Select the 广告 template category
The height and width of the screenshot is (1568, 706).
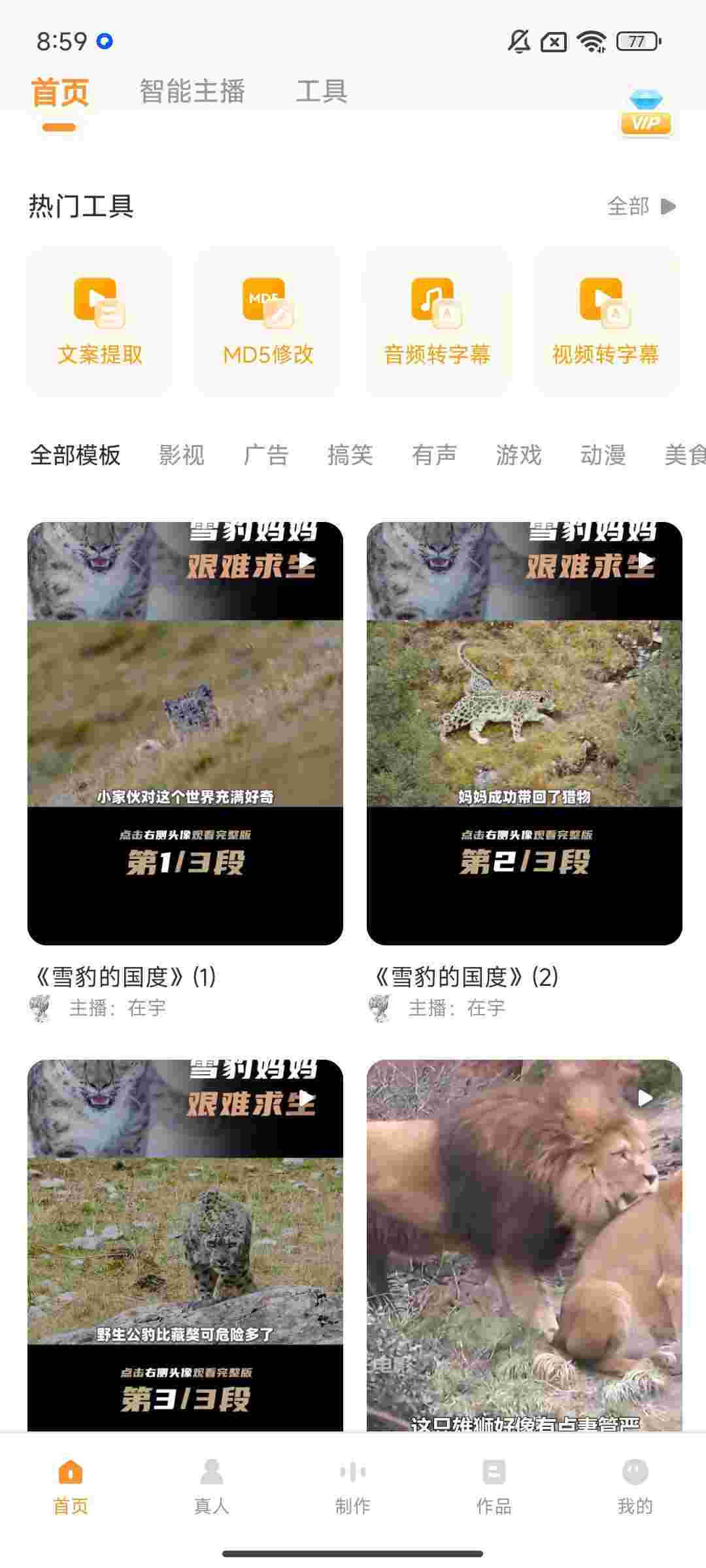[x=266, y=455]
